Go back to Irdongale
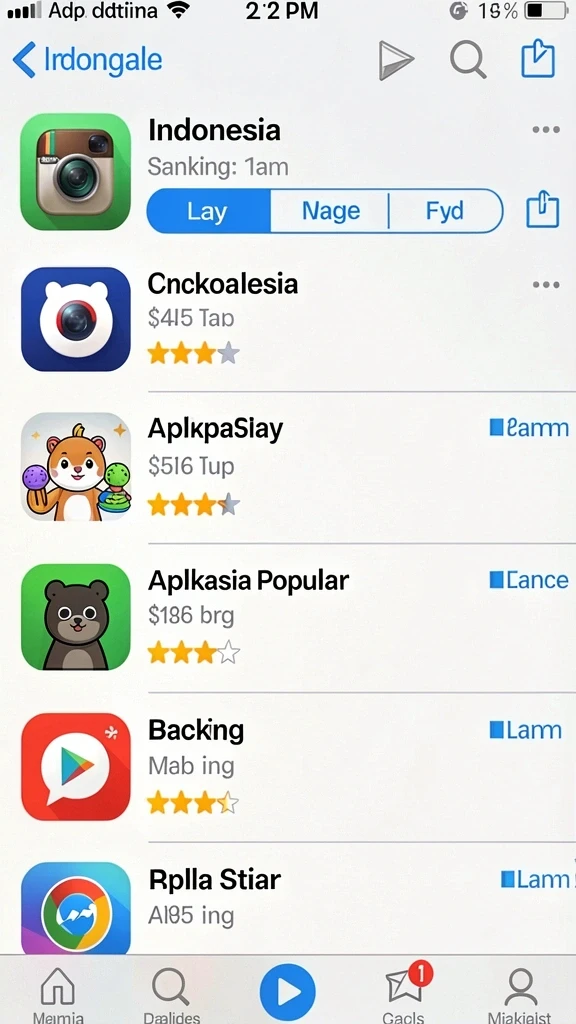This screenshot has height=1024, width=576. coord(87,60)
